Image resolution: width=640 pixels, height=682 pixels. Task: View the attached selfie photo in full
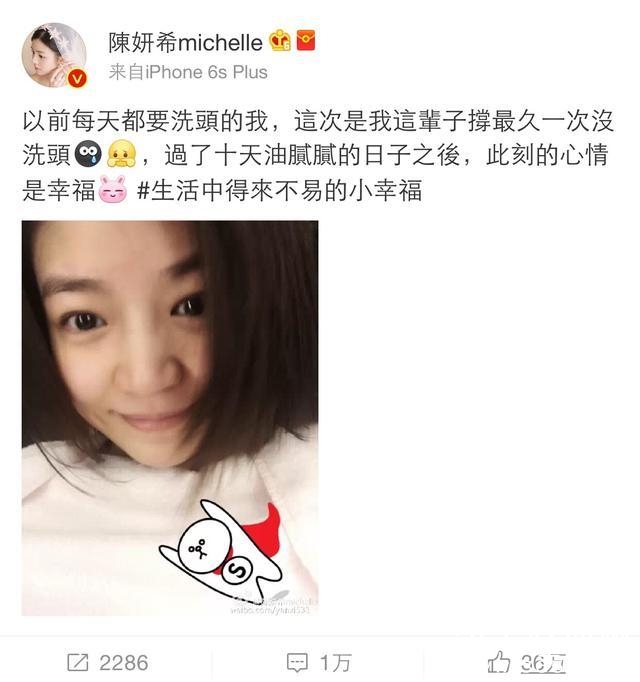point(170,417)
